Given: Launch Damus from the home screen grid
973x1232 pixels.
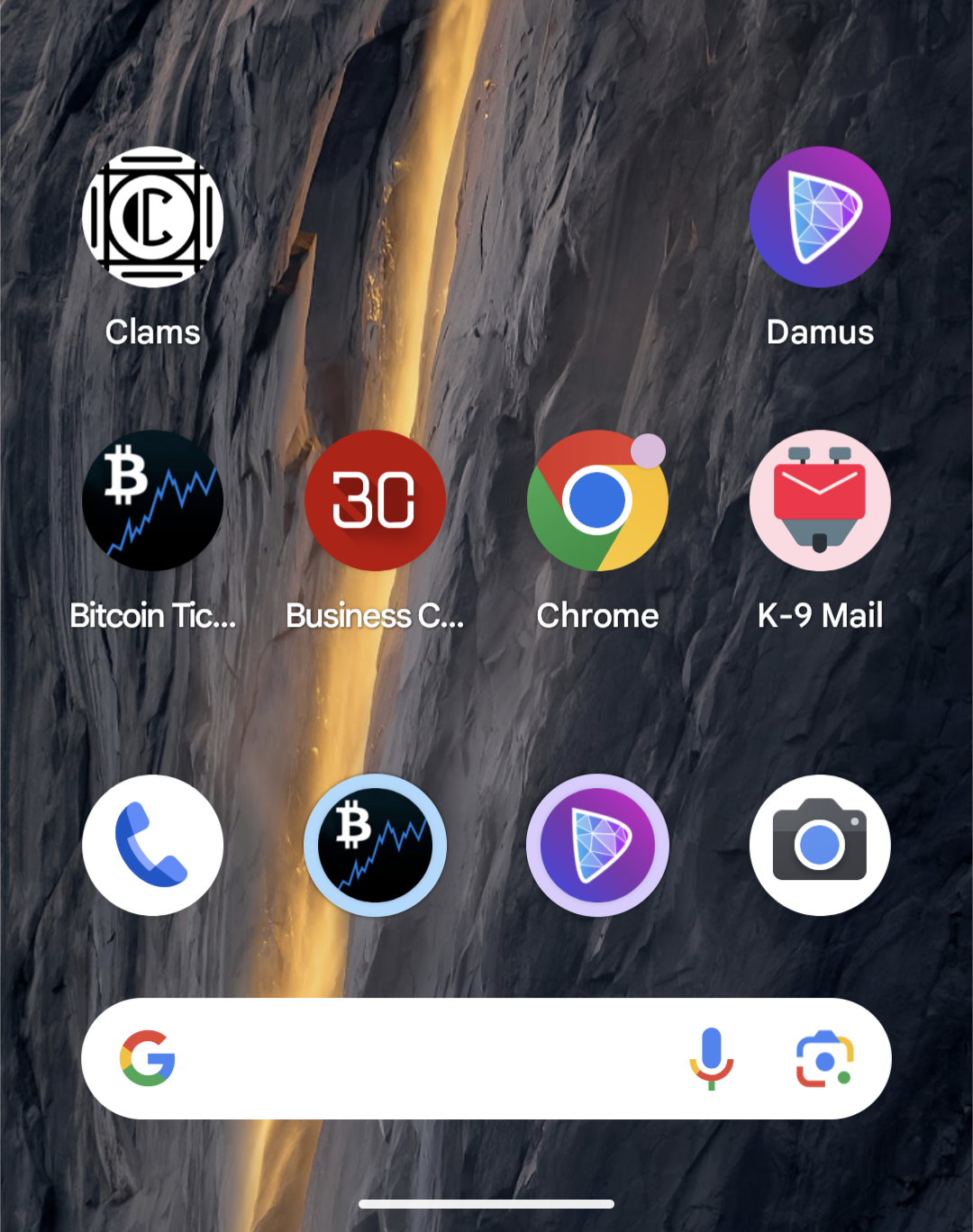Looking at the screenshot, I should [x=820, y=217].
